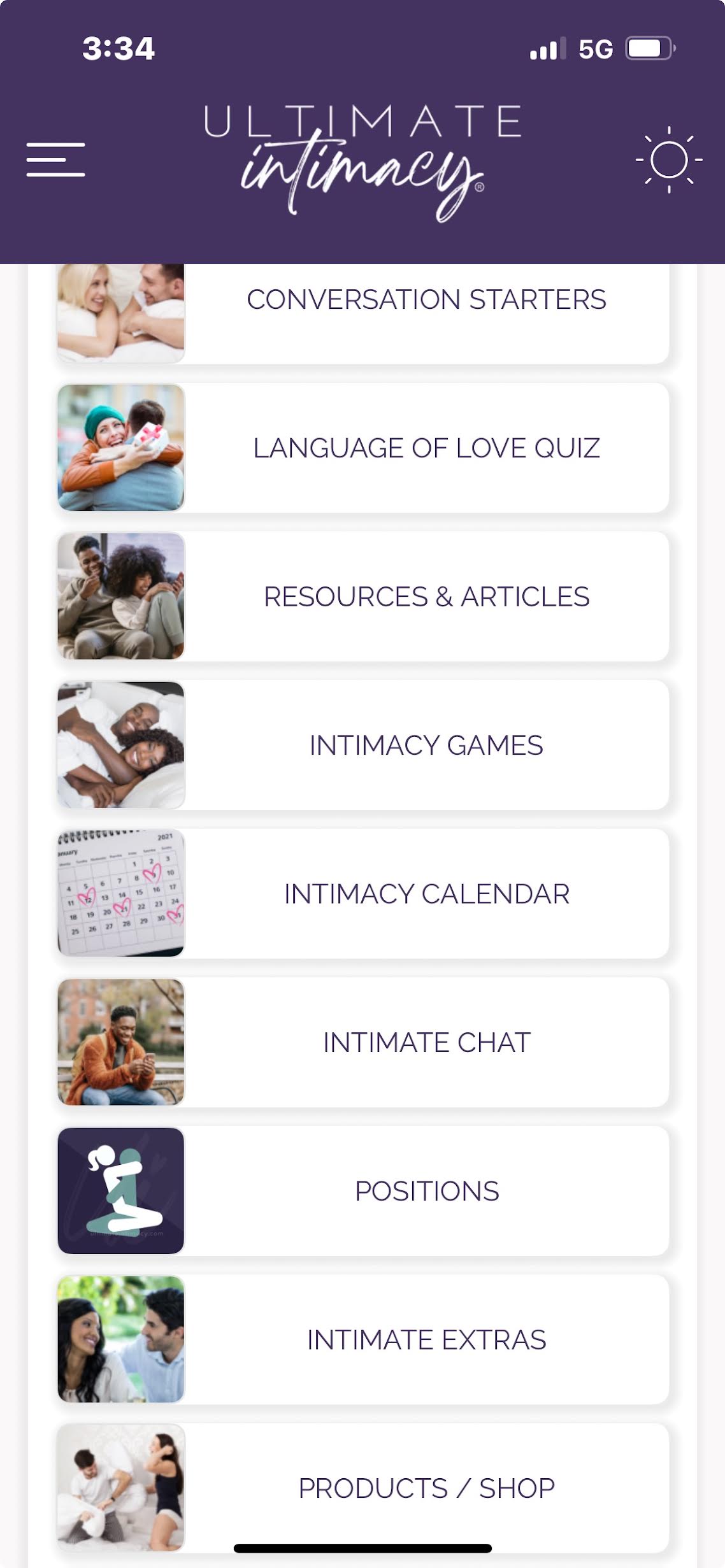Go to Products / Shop
The height and width of the screenshot is (1568, 725).
tap(426, 1488)
